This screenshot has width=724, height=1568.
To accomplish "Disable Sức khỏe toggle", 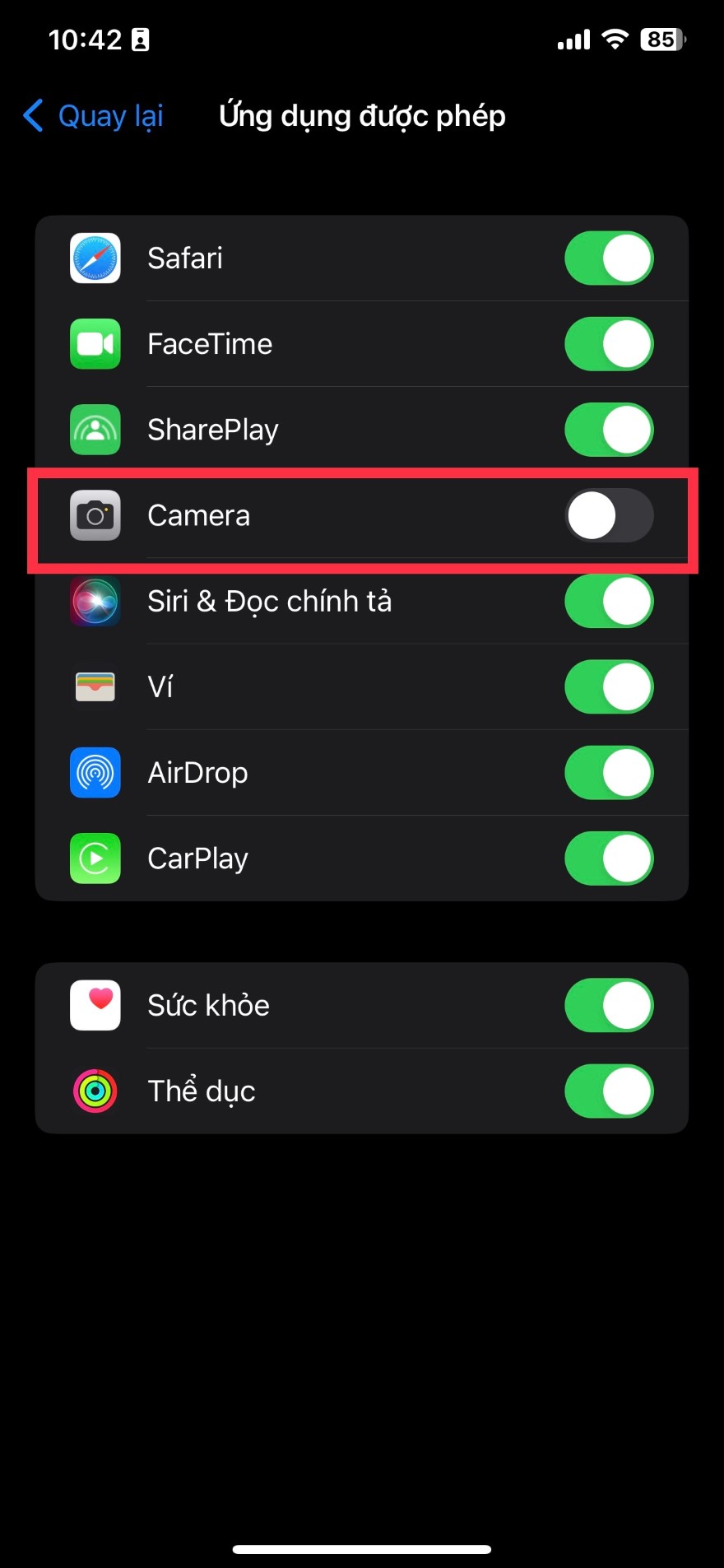I will tap(609, 1005).
